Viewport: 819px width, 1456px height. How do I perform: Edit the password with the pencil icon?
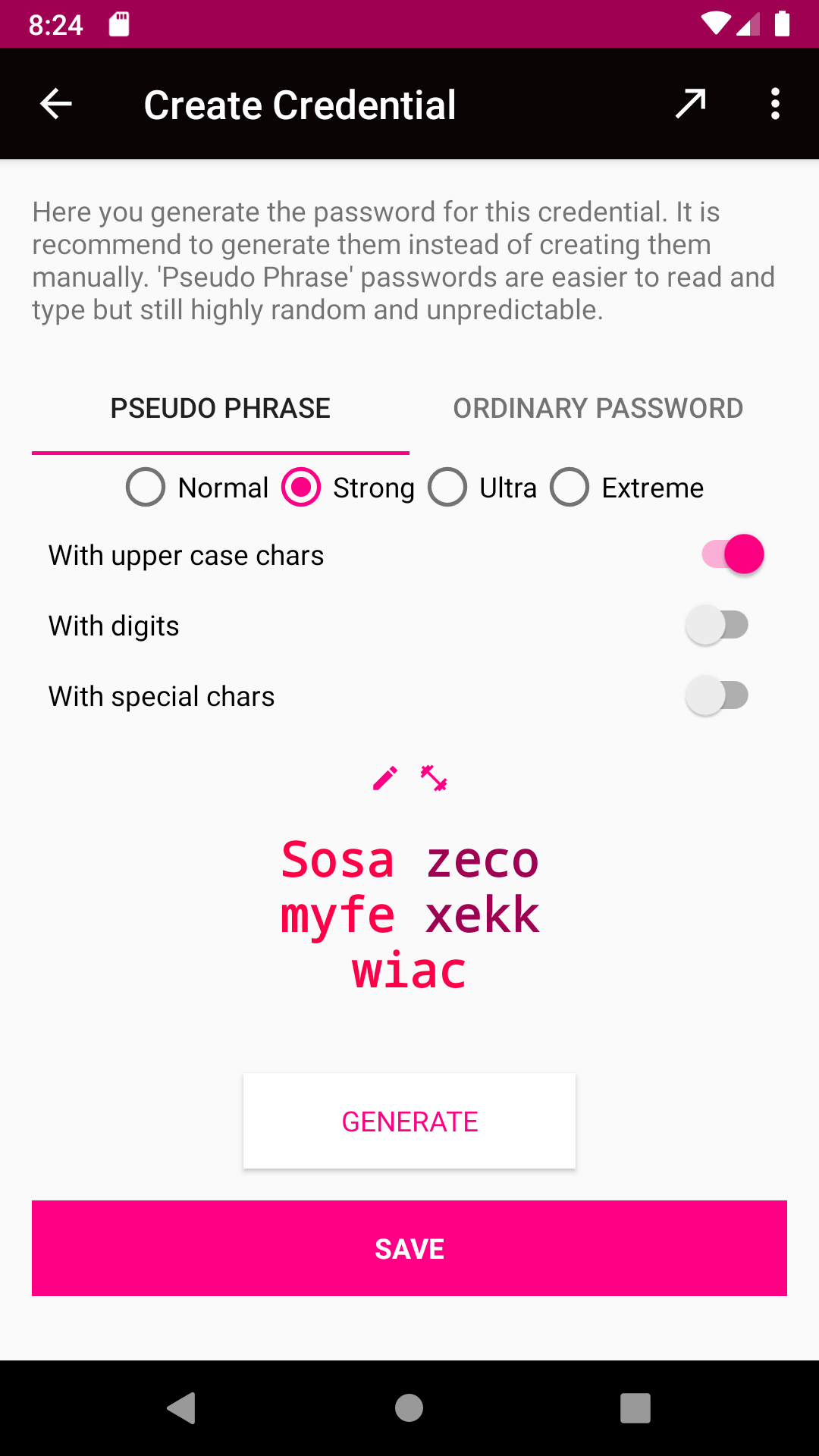pyautogui.click(x=384, y=778)
